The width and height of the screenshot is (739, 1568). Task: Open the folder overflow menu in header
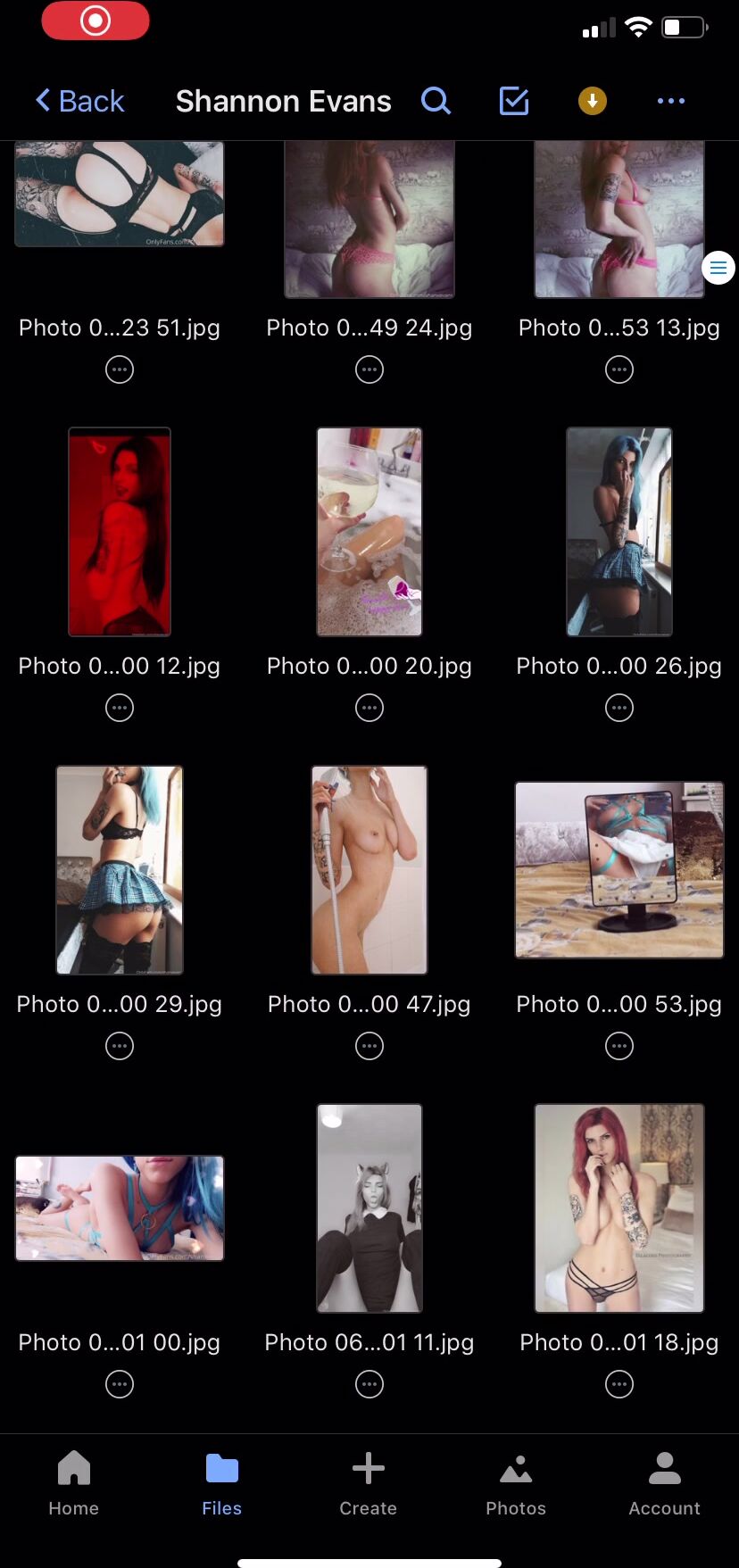point(671,101)
